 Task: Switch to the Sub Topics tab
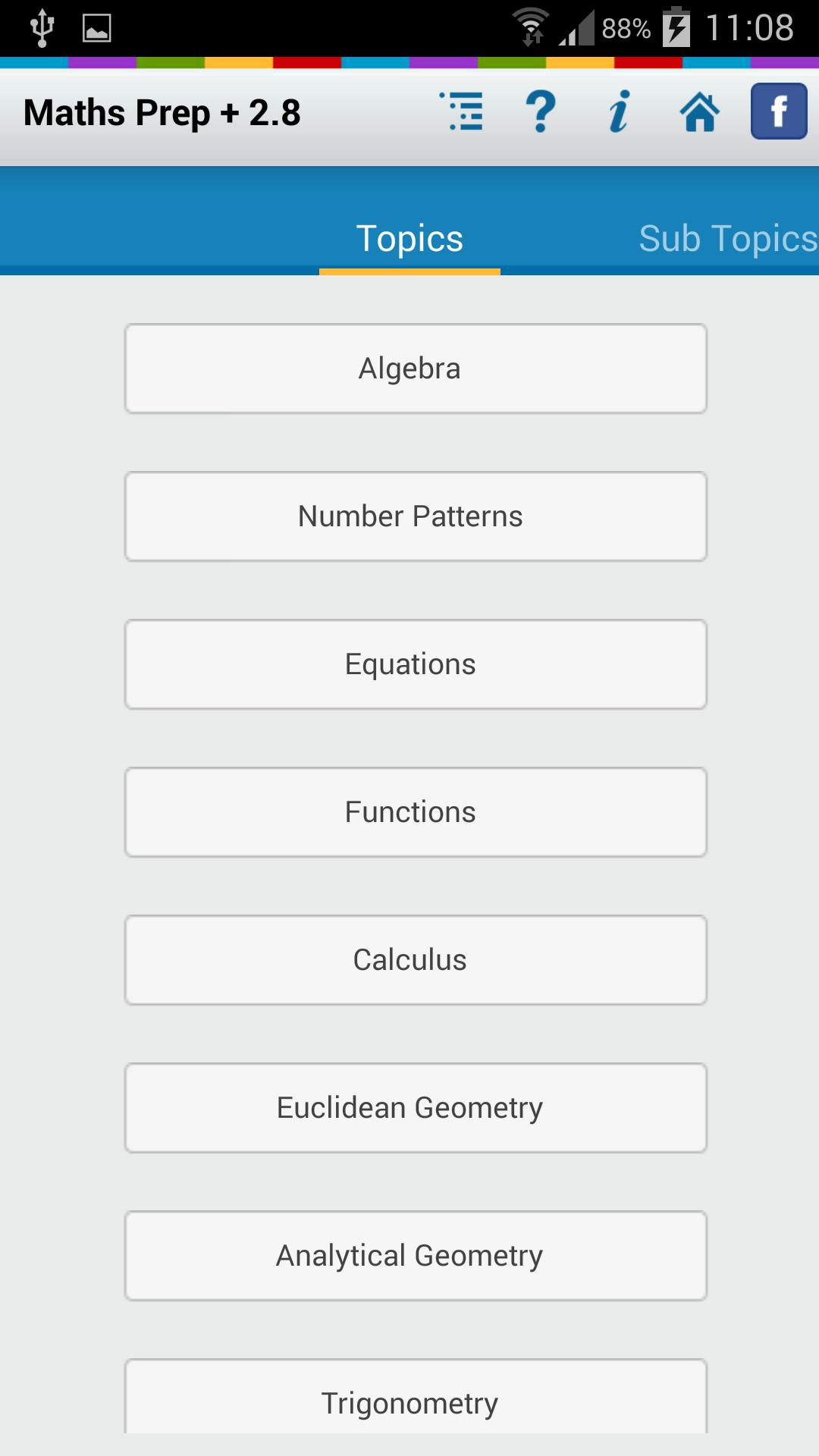[x=726, y=237]
